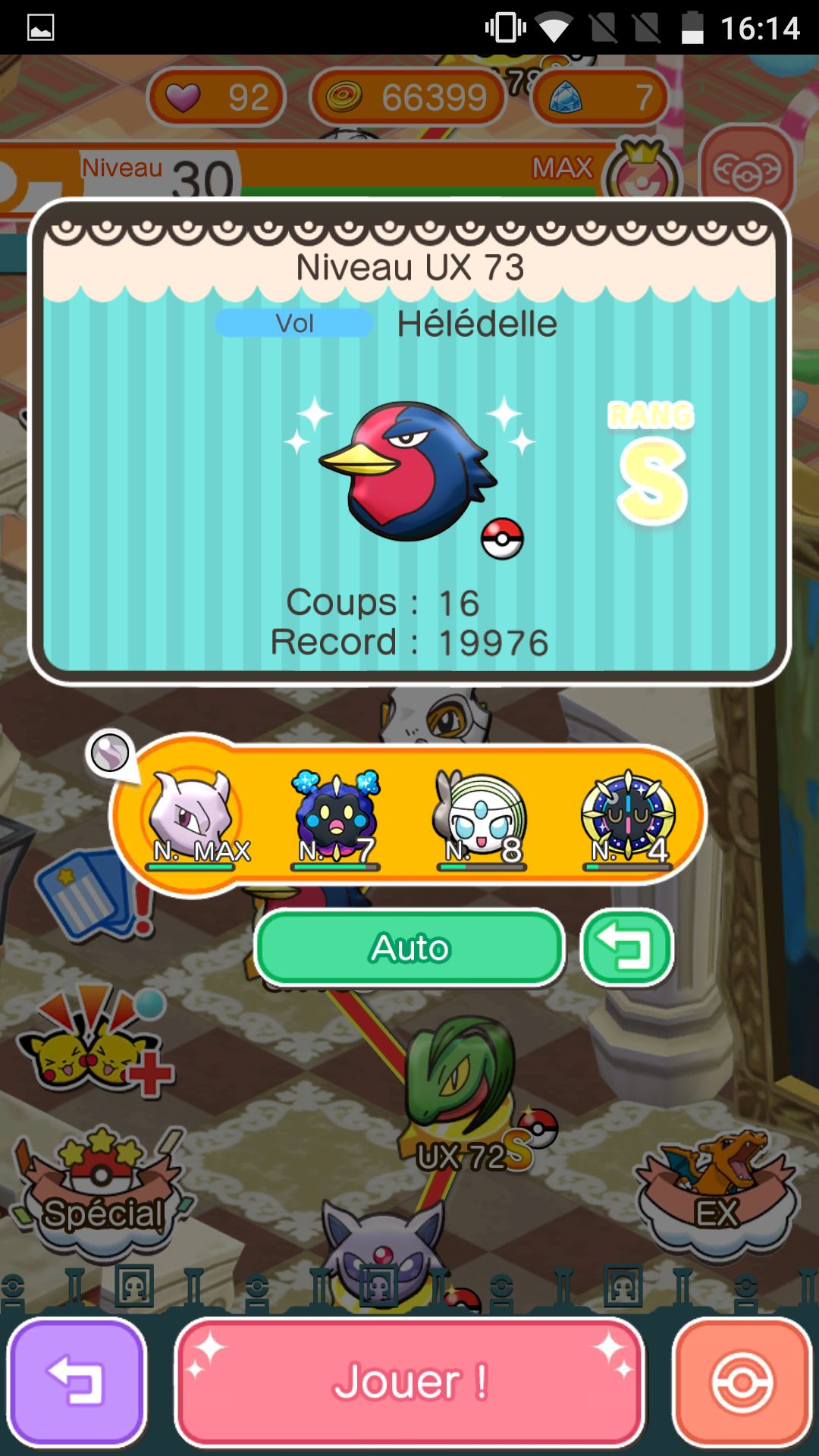Tap the Mega Stone bubble above Mewtwo

tap(111, 754)
